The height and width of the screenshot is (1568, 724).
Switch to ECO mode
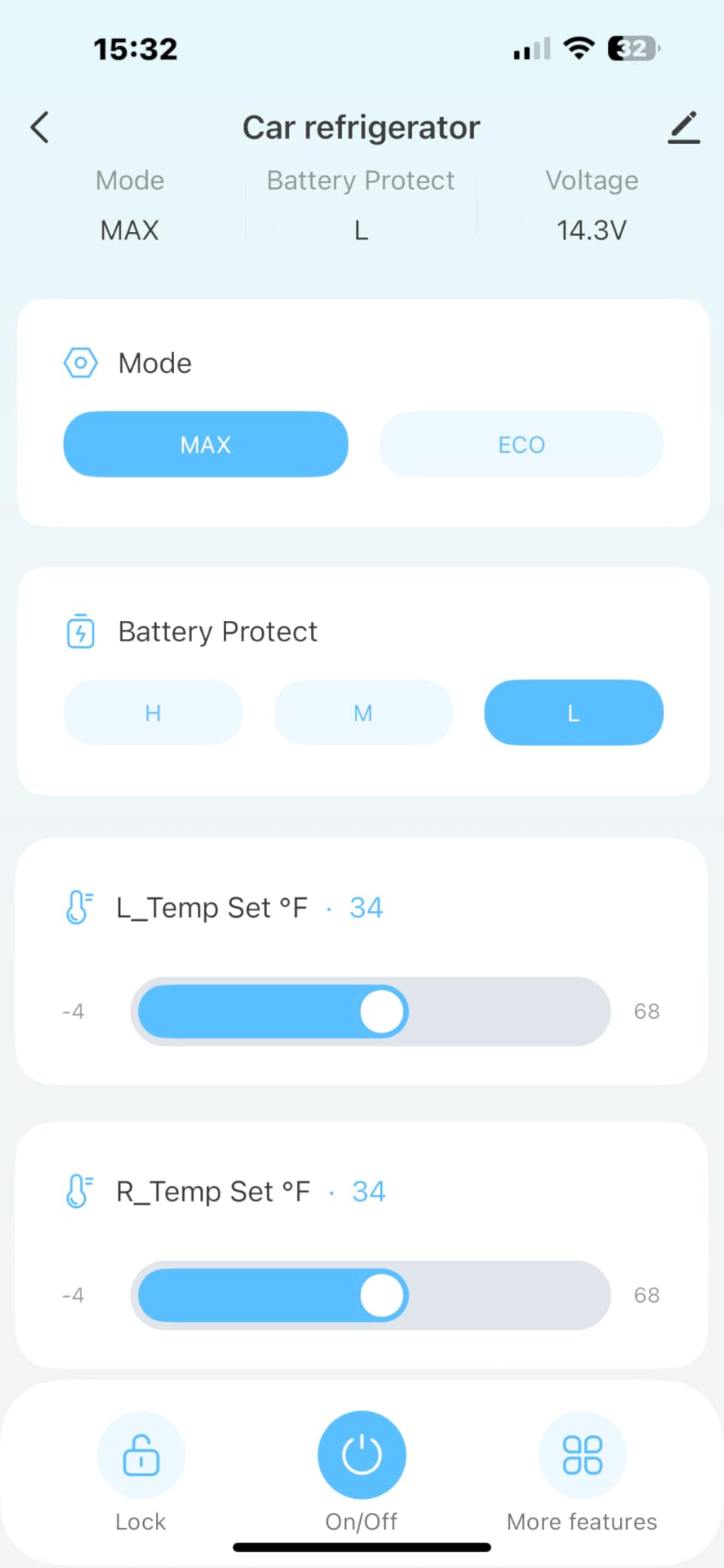[x=521, y=444]
